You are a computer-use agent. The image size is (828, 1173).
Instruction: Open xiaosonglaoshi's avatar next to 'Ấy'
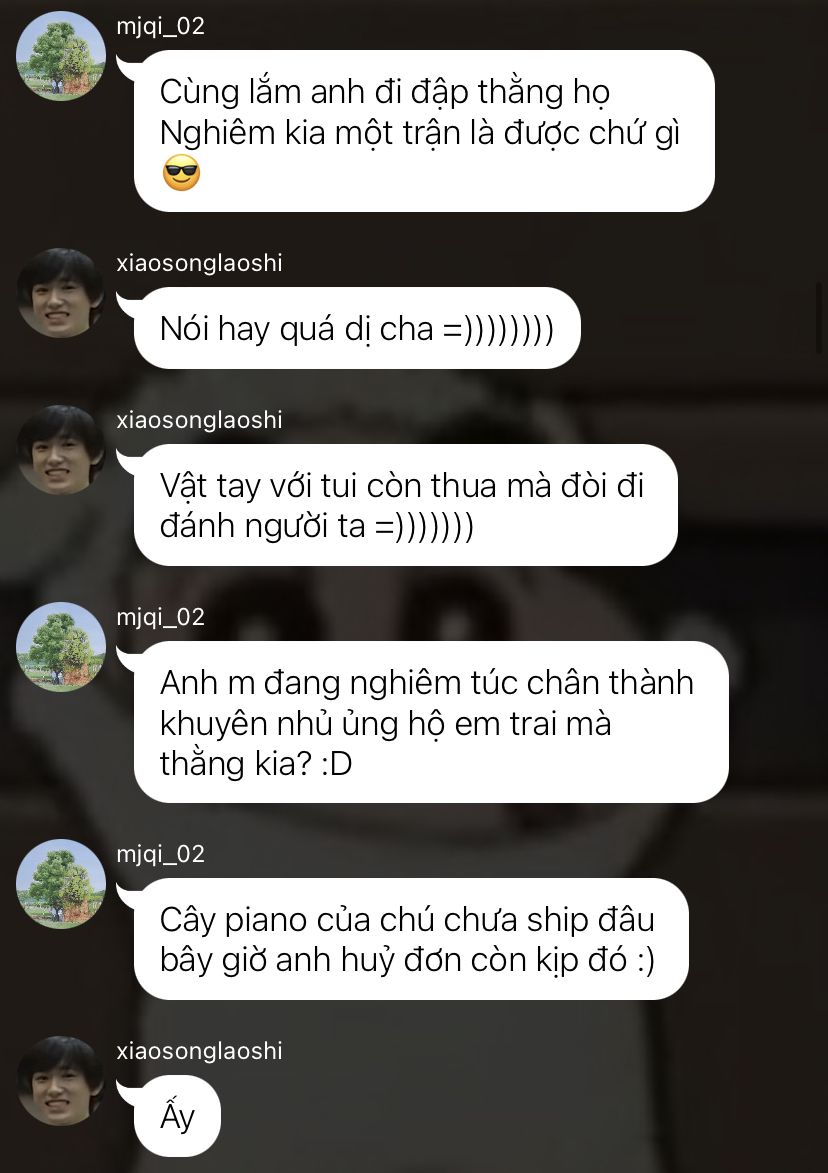pyautogui.click(x=61, y=1081)
